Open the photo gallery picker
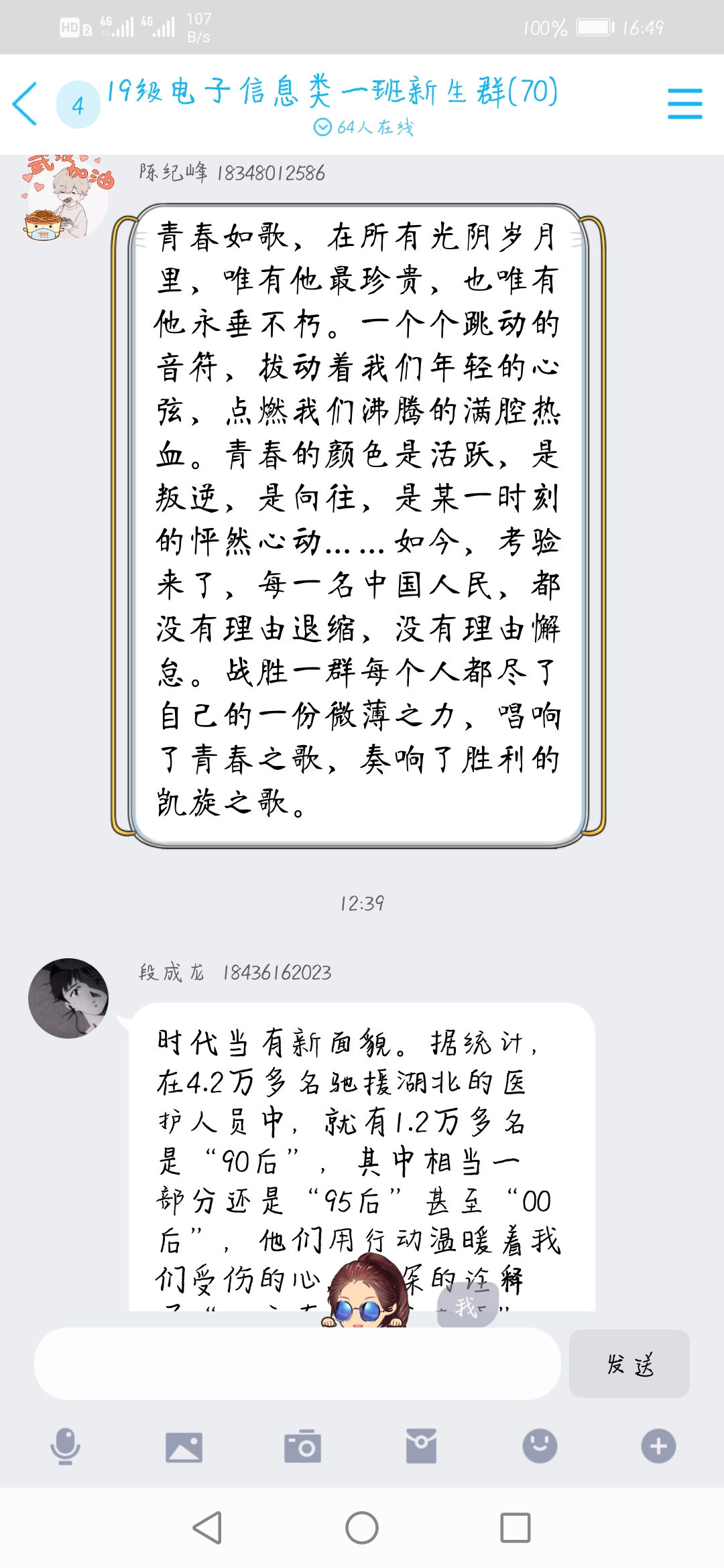Image resolution: width=724 pixels, height=1568 pixels. coord(184,1446)
